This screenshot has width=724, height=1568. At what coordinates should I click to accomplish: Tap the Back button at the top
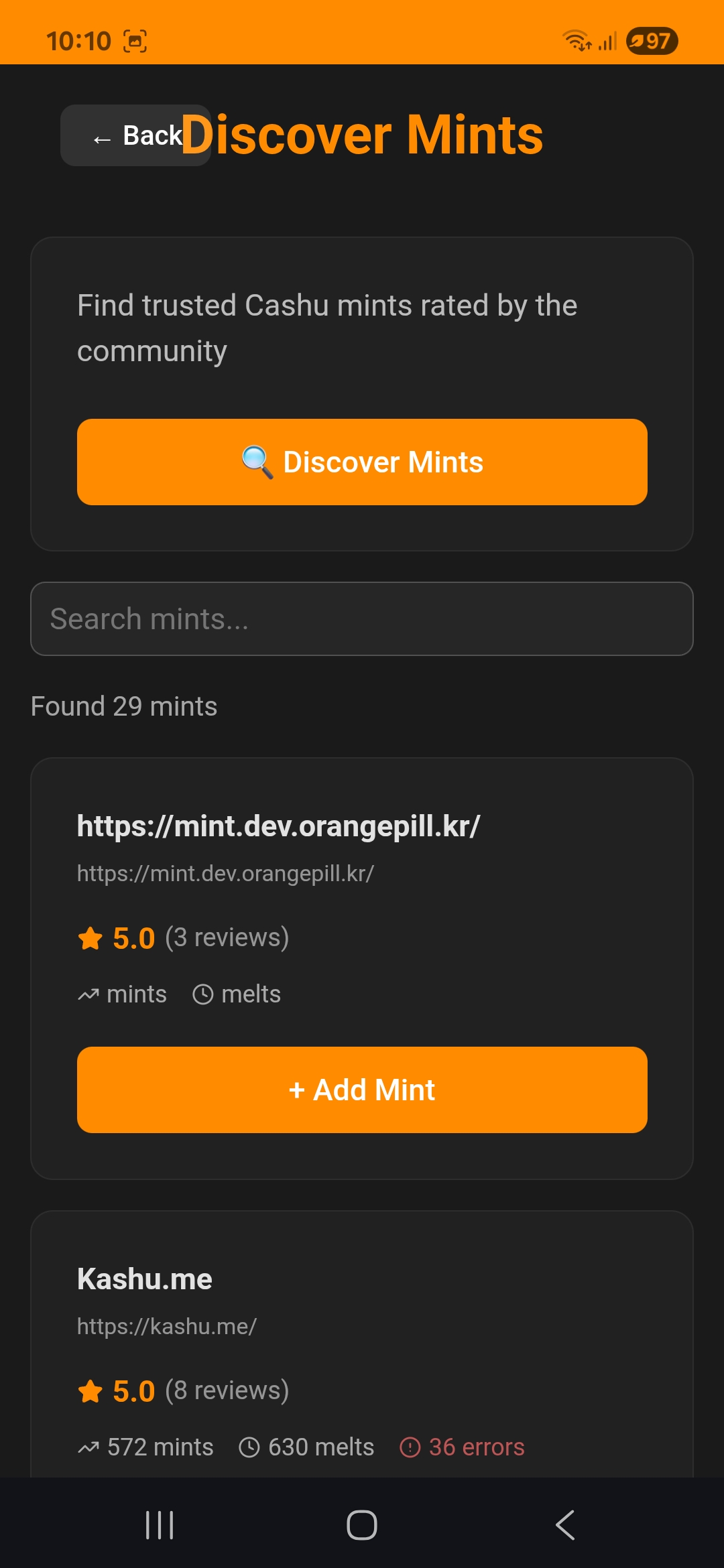coord(135,135)
